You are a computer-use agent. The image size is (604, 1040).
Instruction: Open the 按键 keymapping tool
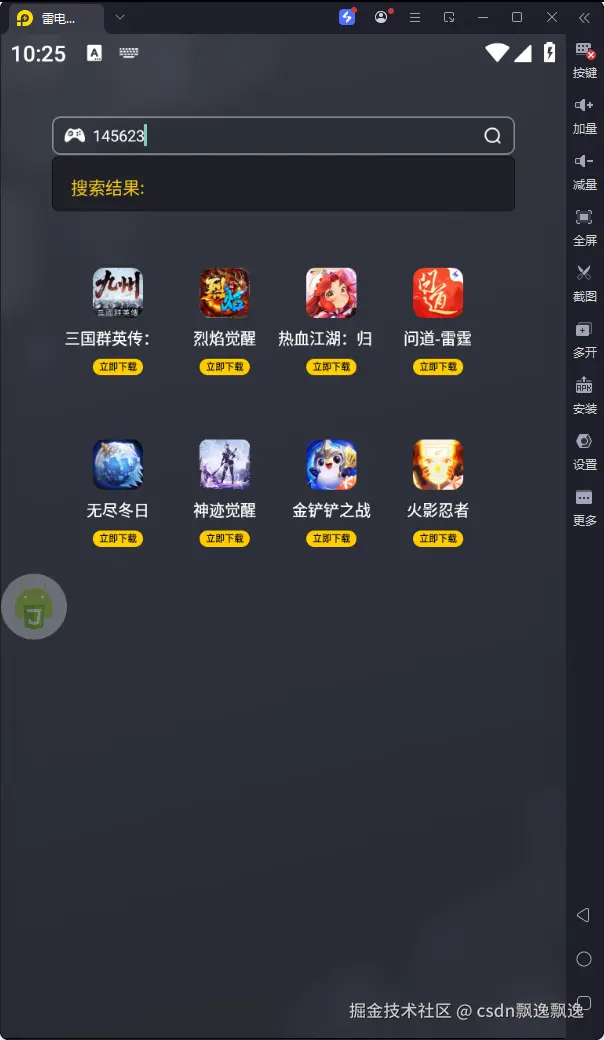click(585, 59)
